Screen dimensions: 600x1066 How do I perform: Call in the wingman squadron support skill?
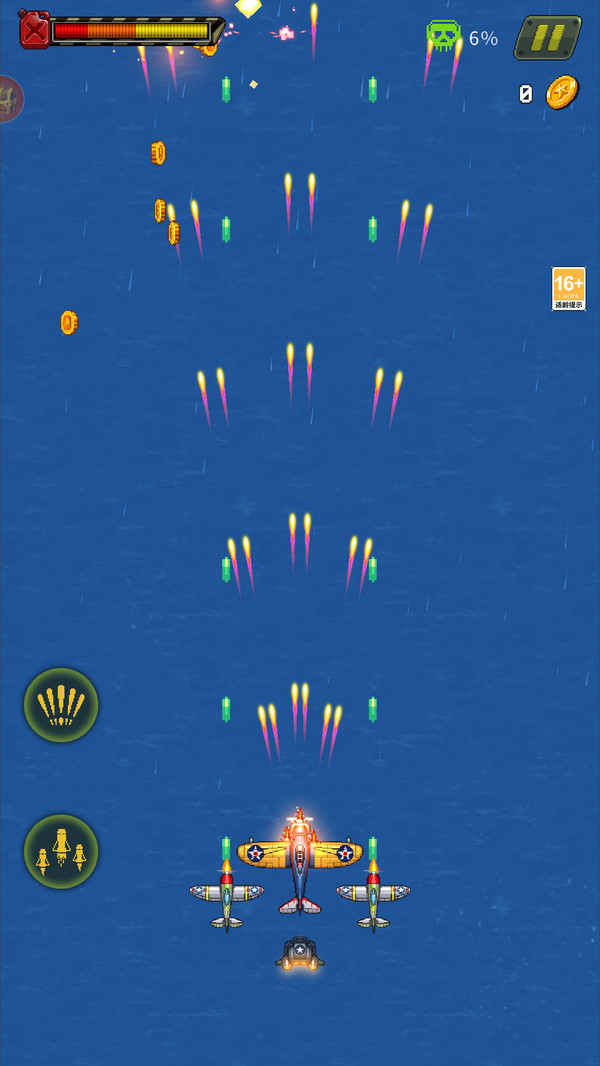coord(61,851)
